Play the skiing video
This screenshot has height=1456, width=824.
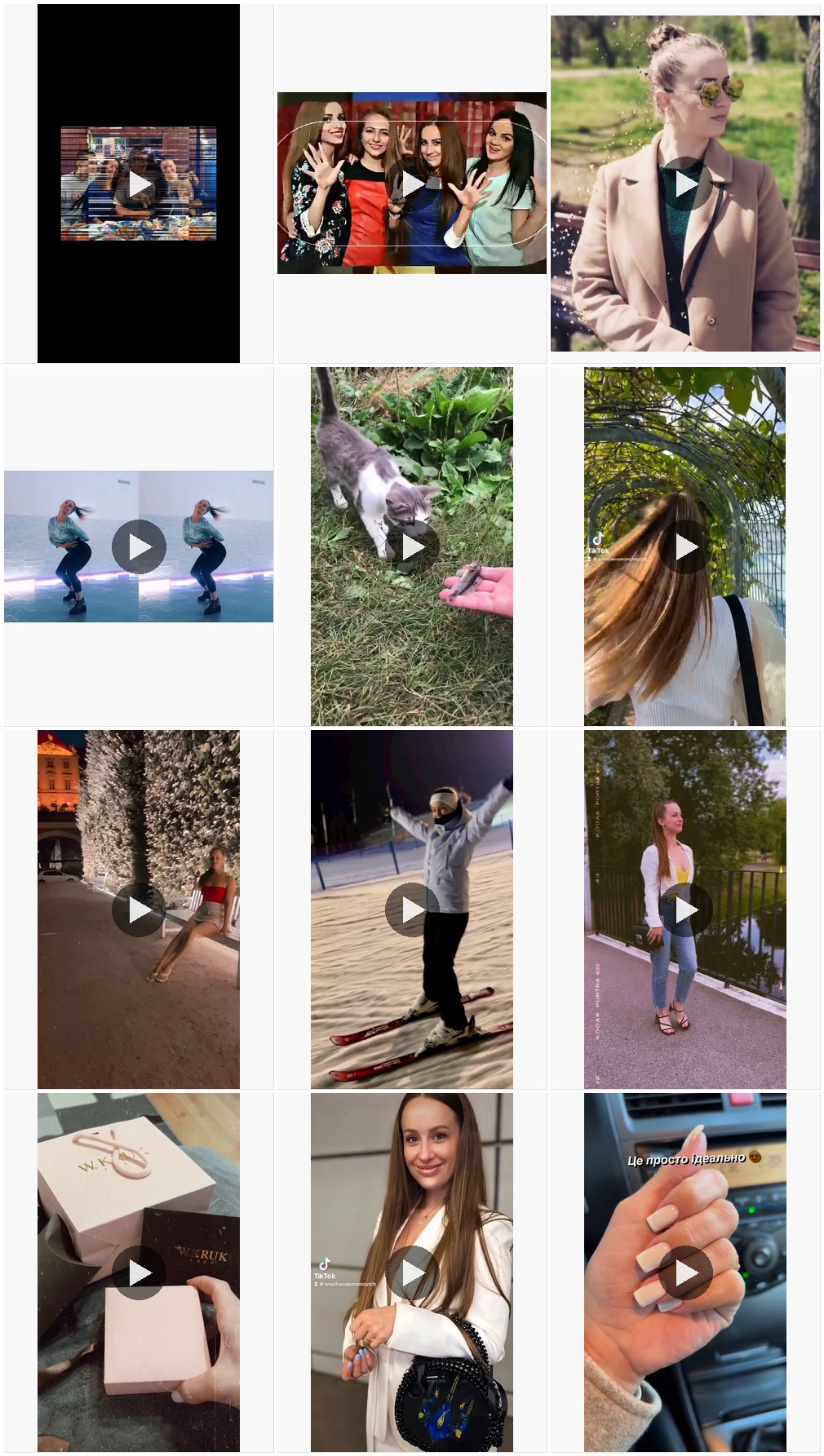[412, 909]
